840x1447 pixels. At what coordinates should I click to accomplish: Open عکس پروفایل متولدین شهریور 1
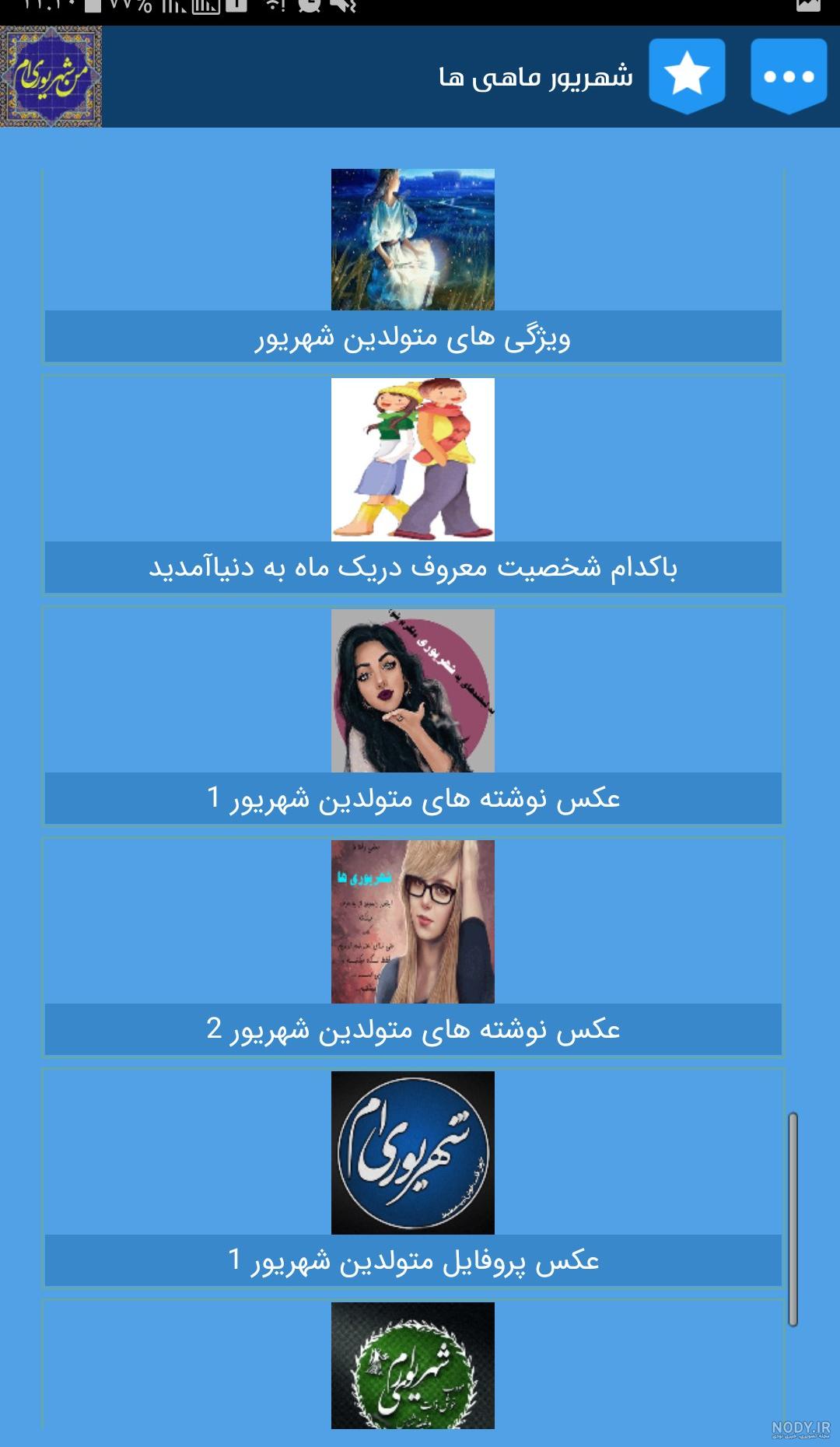point(413,1260)
